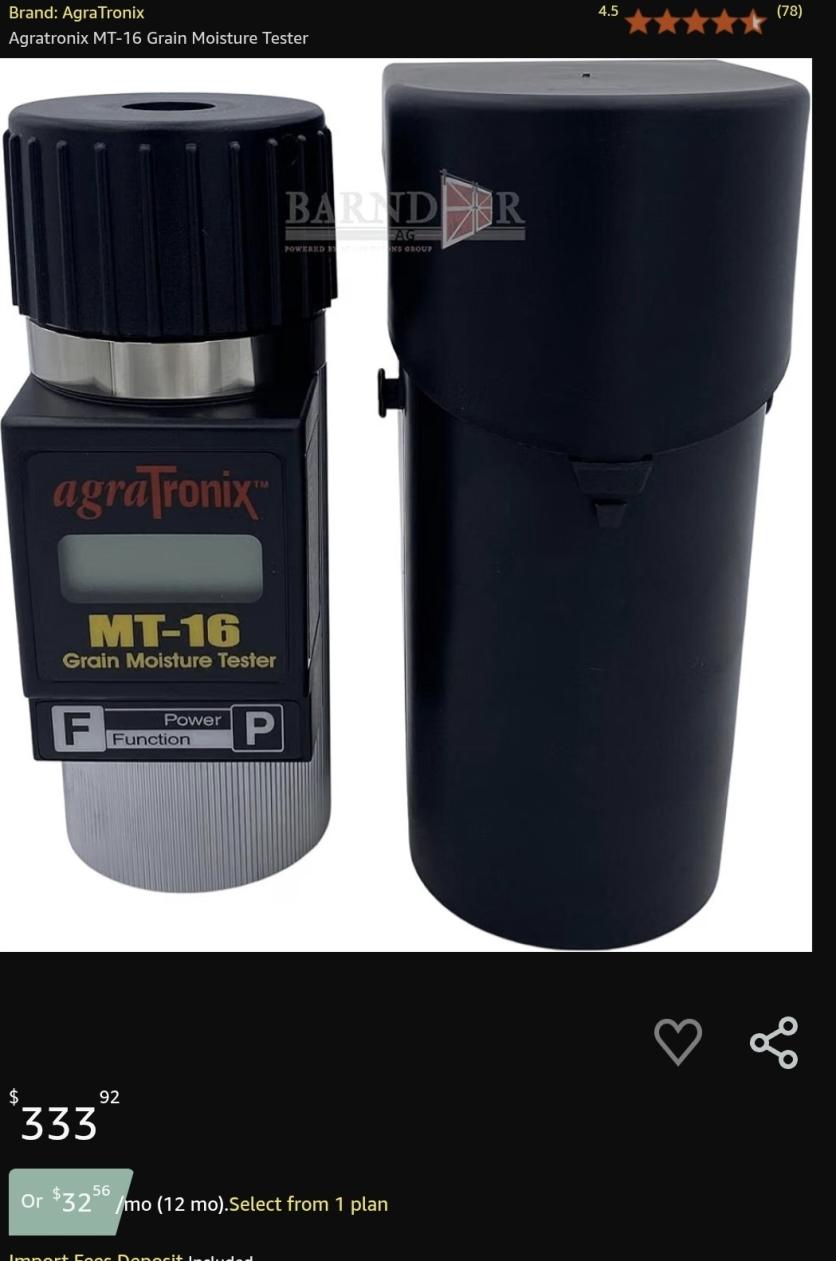Add item to wish list heart
Viewport: 836px width, 1261px height.
coord(678,1042)
